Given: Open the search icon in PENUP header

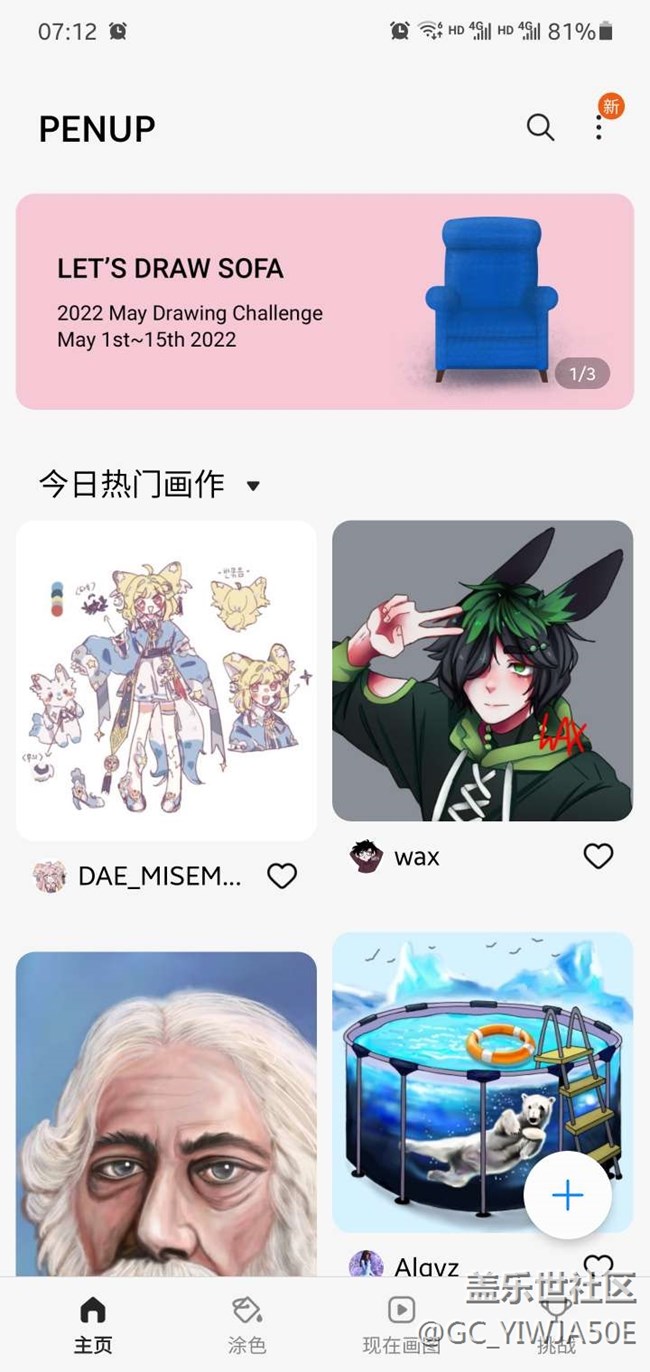Looking at the screenshot, I should click(540, 127).
